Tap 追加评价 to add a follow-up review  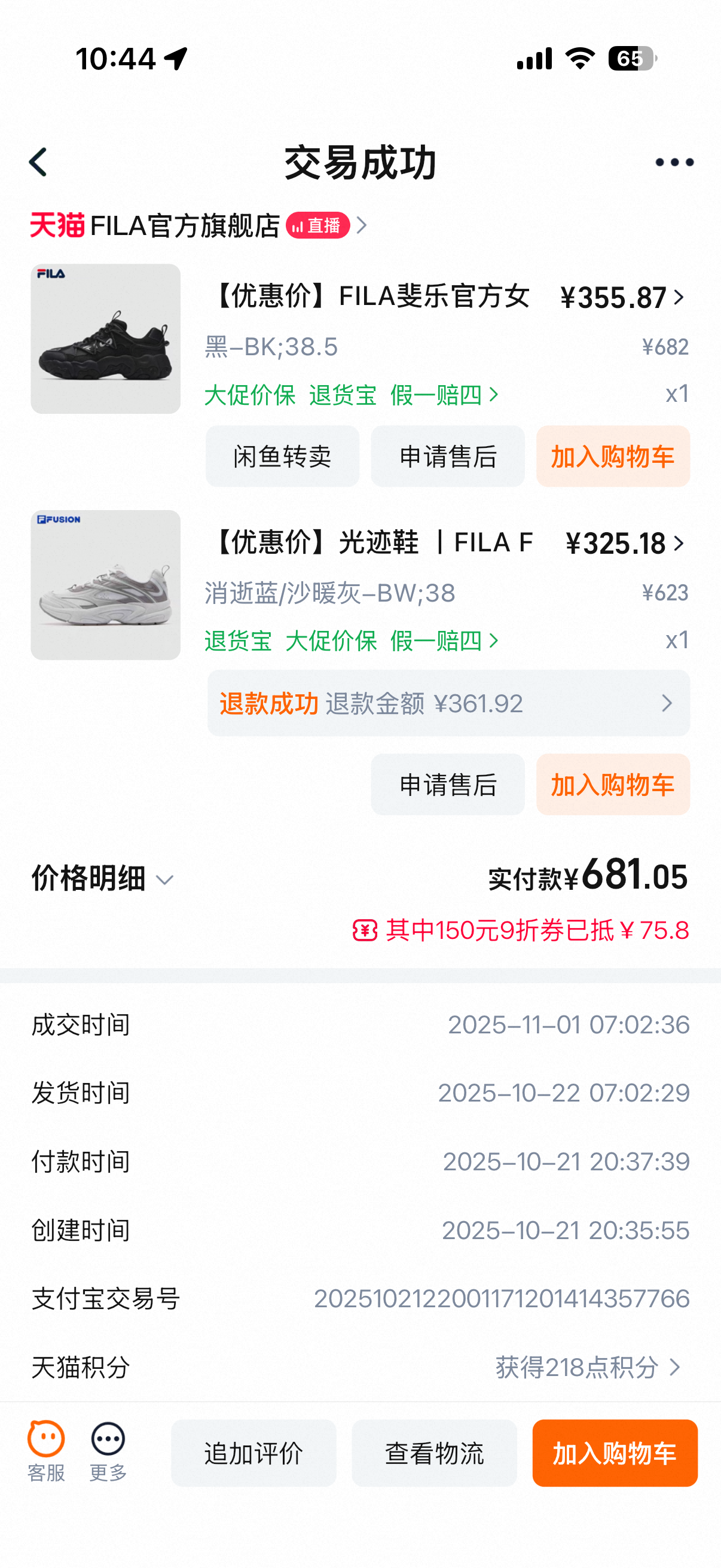point(253,1454)
